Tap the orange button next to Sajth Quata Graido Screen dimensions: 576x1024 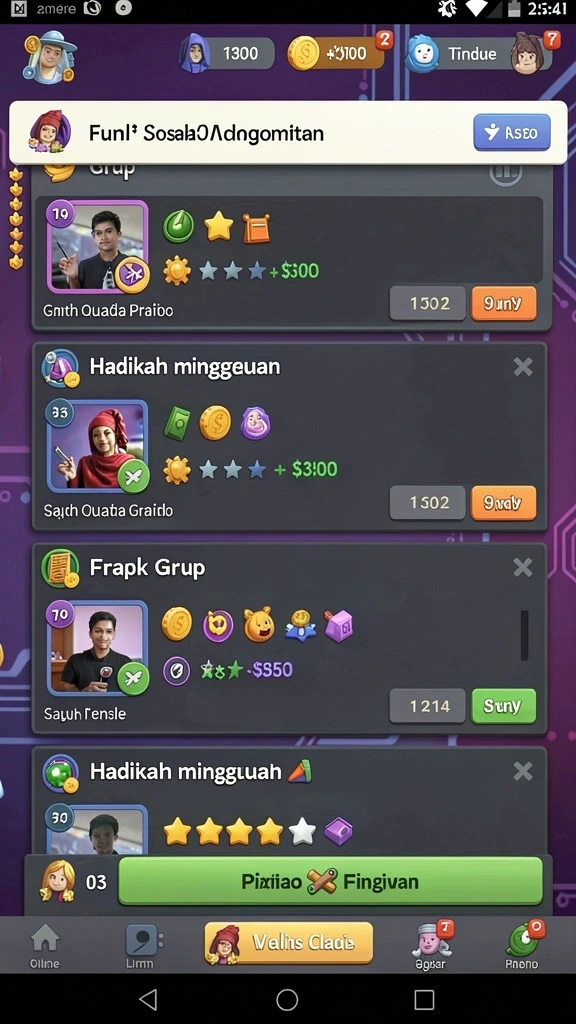point(504,503)
